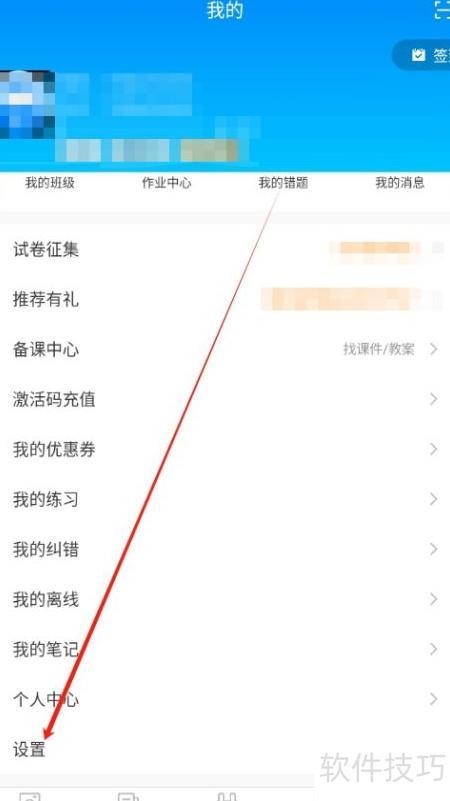Open the scan icon in the header
Viewport: 450px width, 801px height.
pyautogui.click(x=441, y=10)
